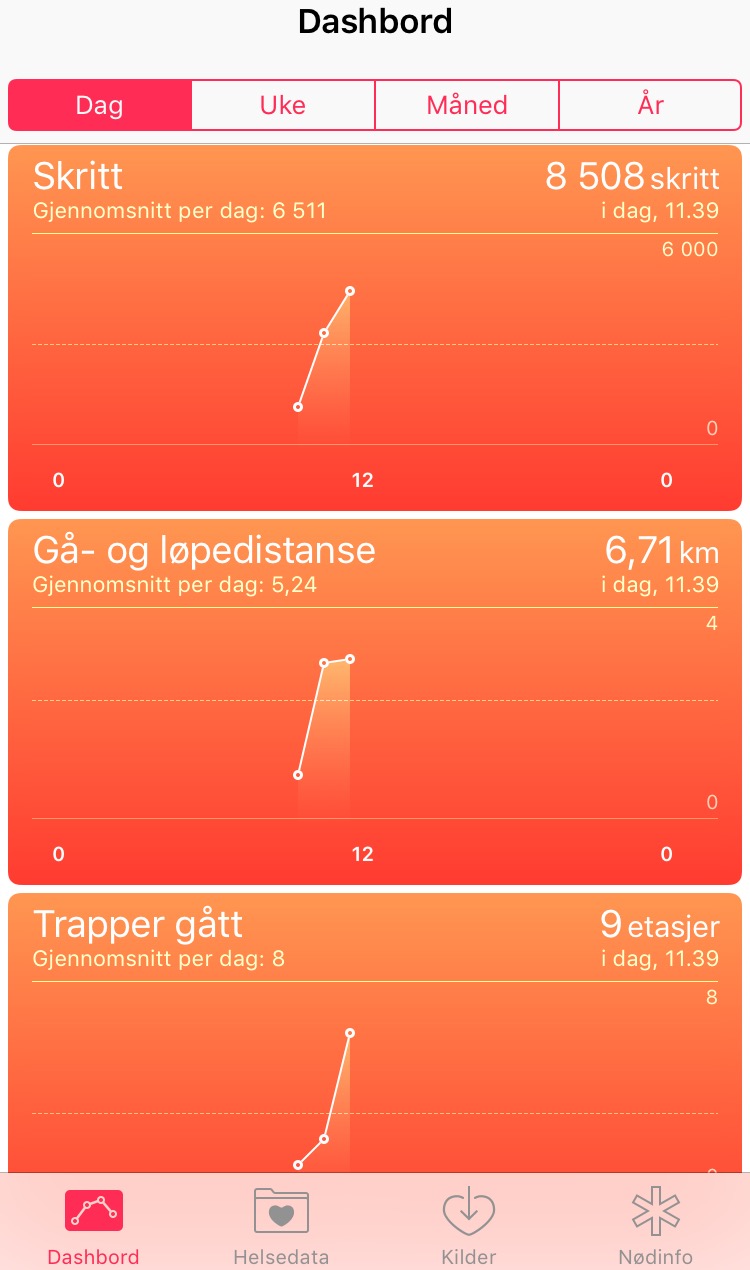
Task: Go to the Helsedata tab
Action: click(281, 1225)
